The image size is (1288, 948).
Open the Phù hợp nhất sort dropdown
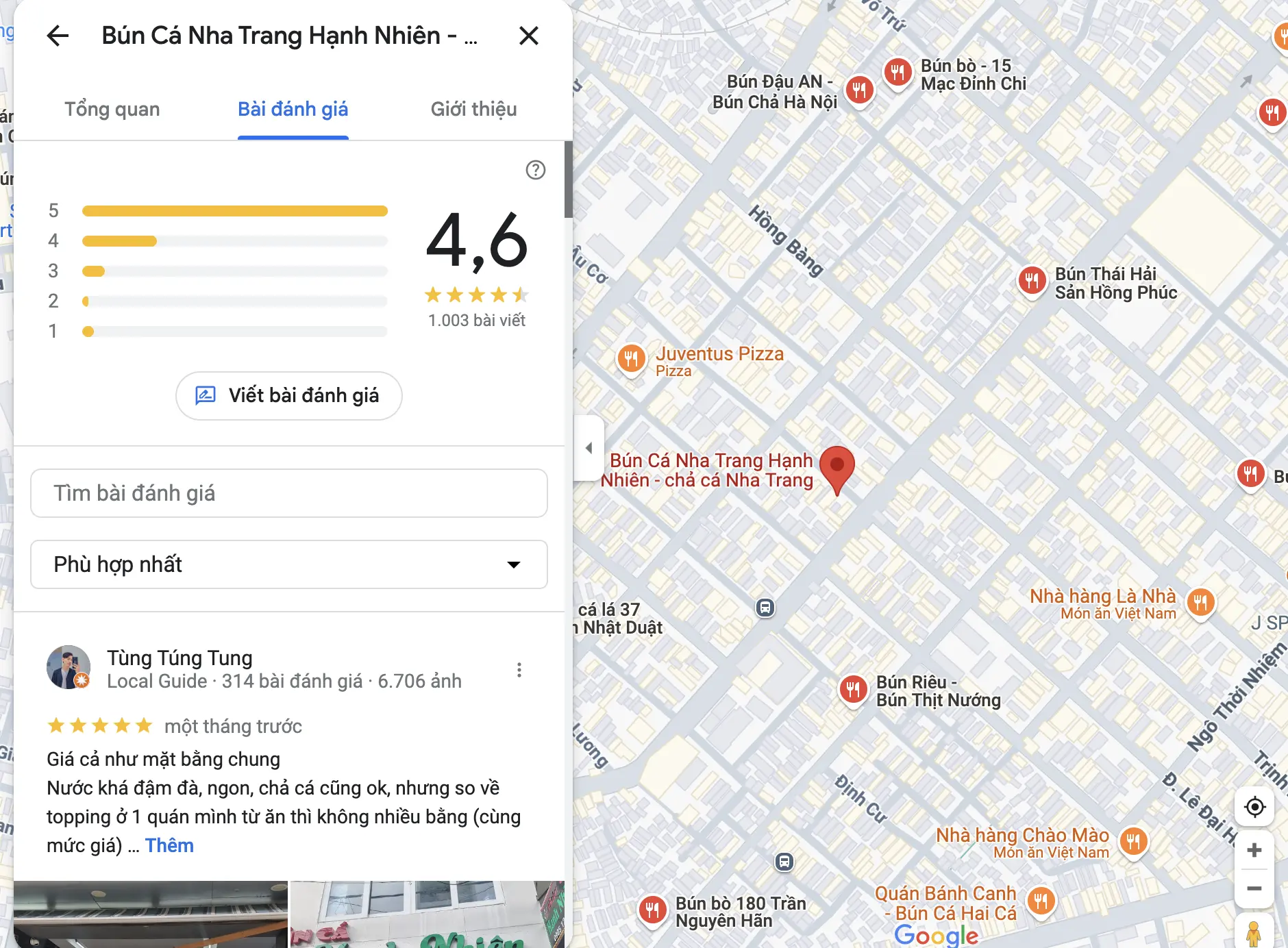(288, 564)
